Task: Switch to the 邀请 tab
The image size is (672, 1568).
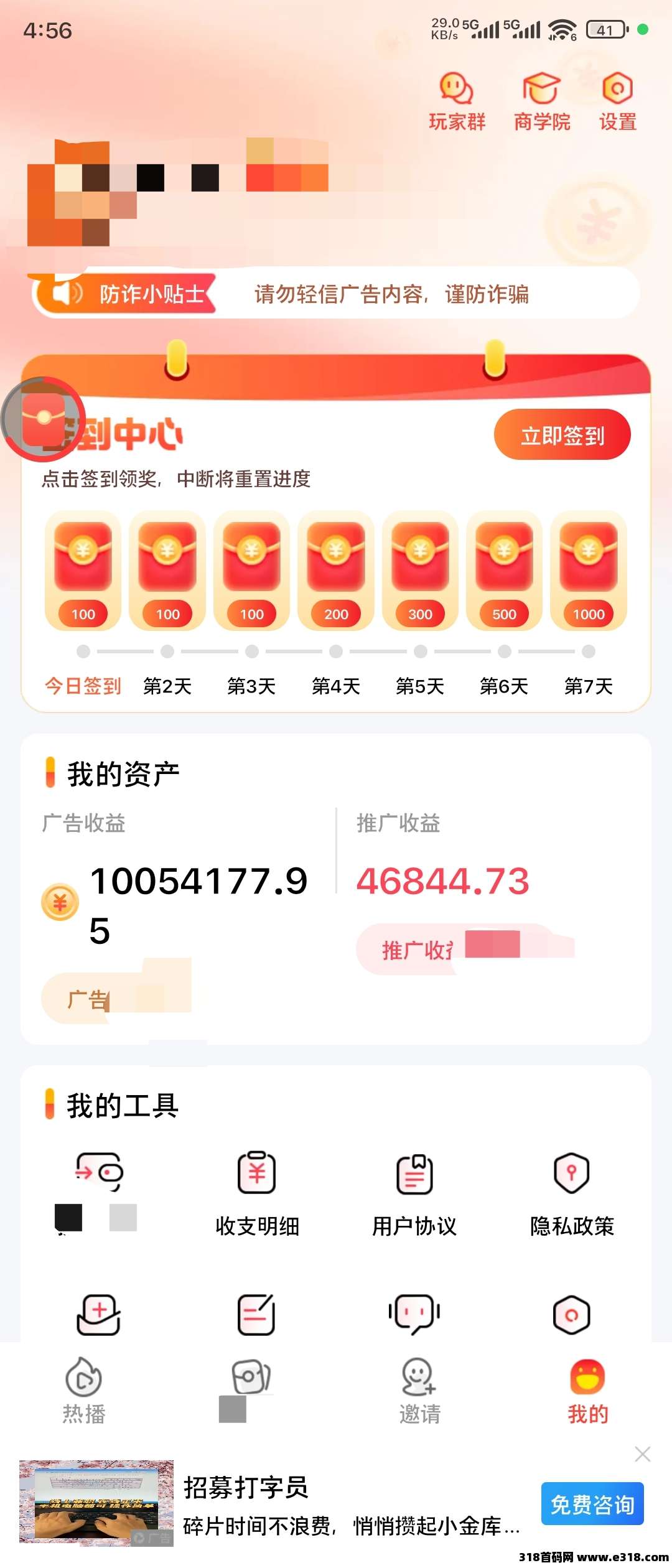Action: coord(419,1391)
